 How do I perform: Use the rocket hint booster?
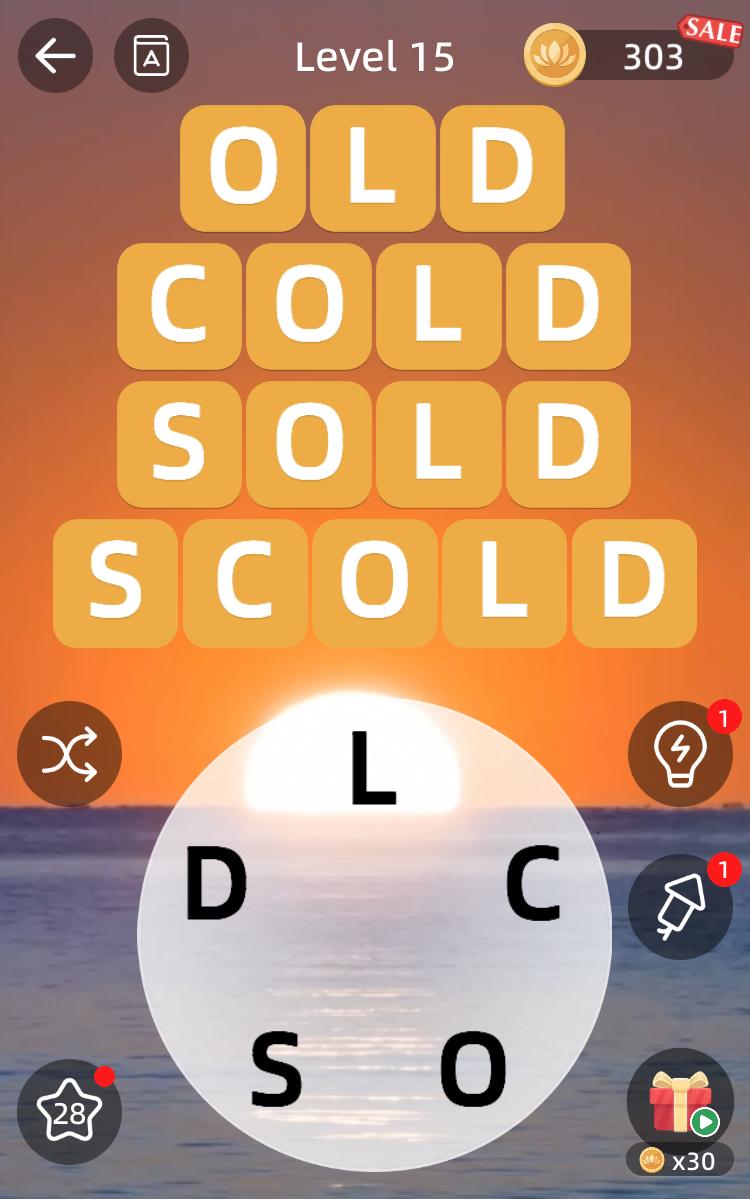pos(680,907)
